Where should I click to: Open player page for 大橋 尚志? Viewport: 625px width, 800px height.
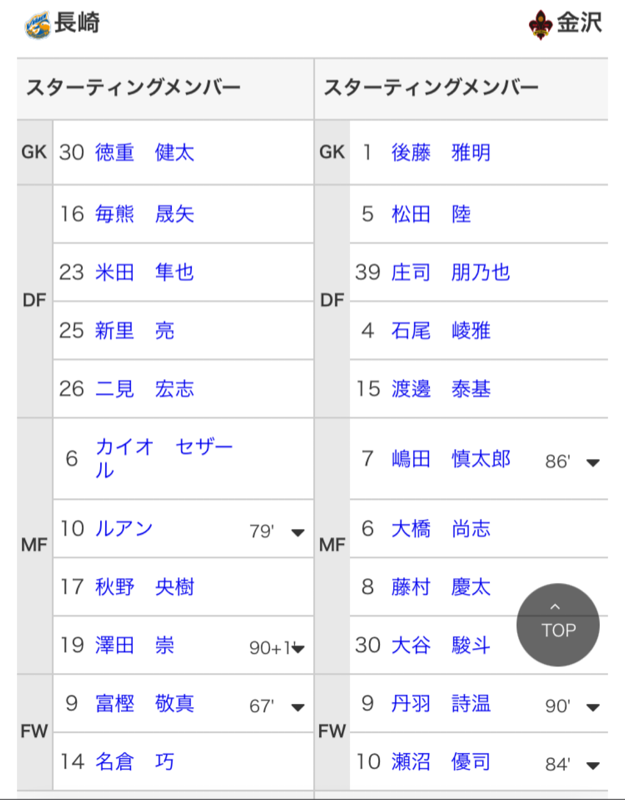point(440,529)
